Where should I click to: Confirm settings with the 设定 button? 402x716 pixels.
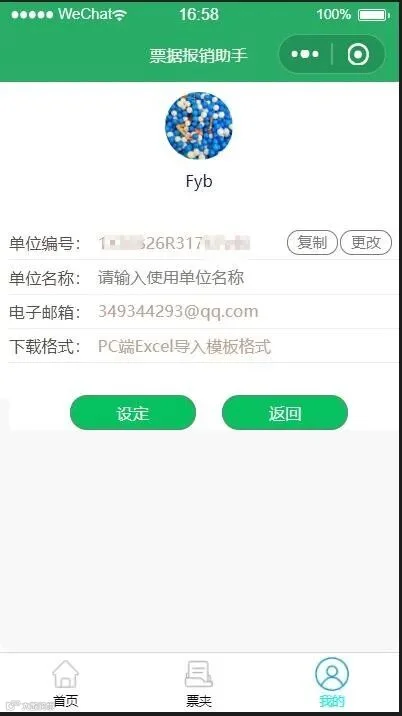(133, 413)
